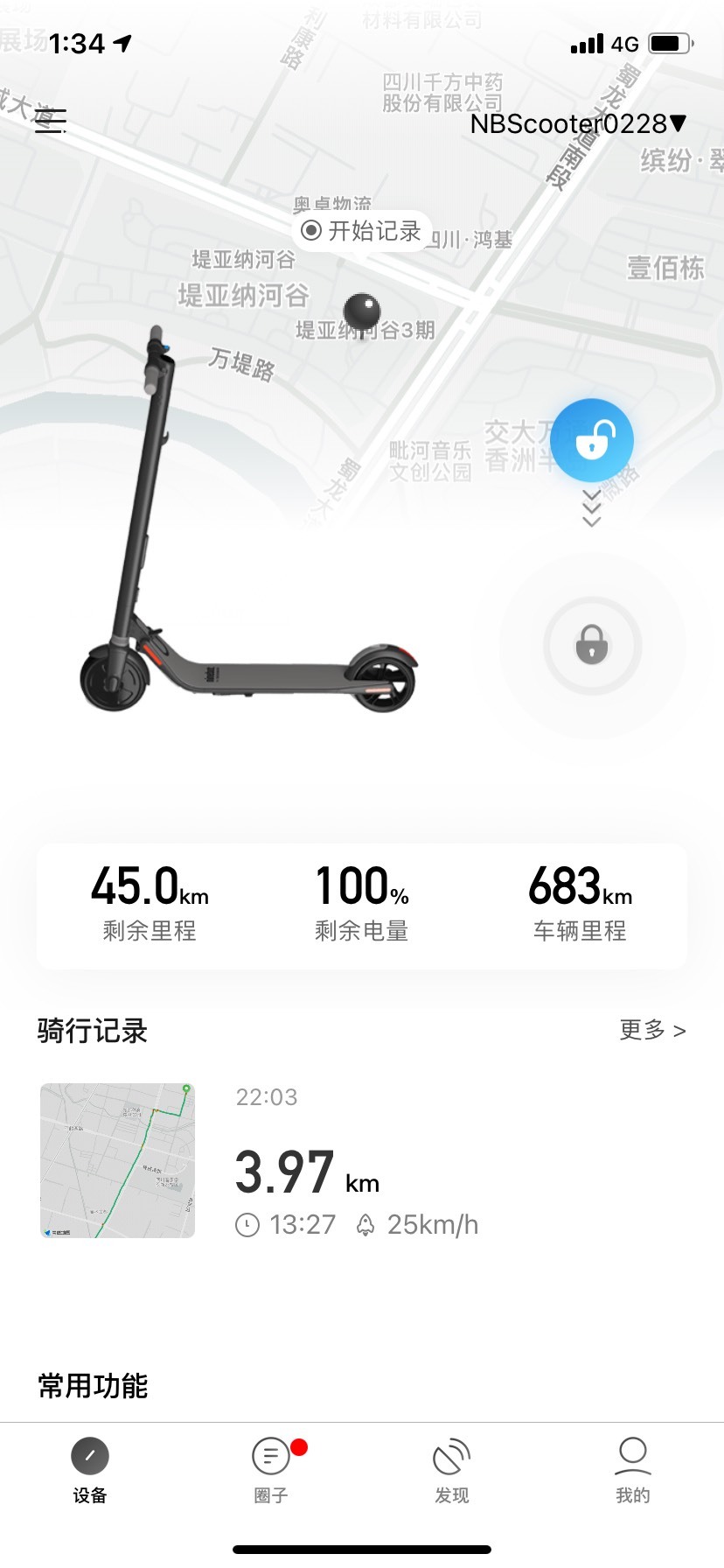The height and width of the screenshot is (1568, 724).
Task: Open 更多 riding records
Action: (652, 1030)
